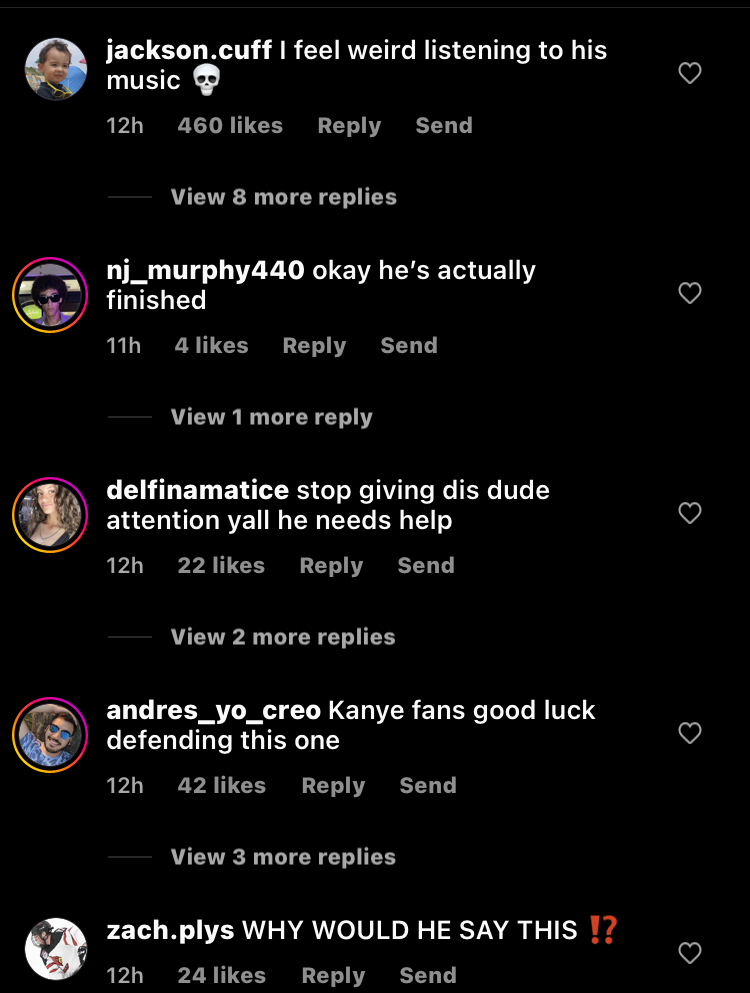Send jackson.cuff's comment to someone

(443, 126)
